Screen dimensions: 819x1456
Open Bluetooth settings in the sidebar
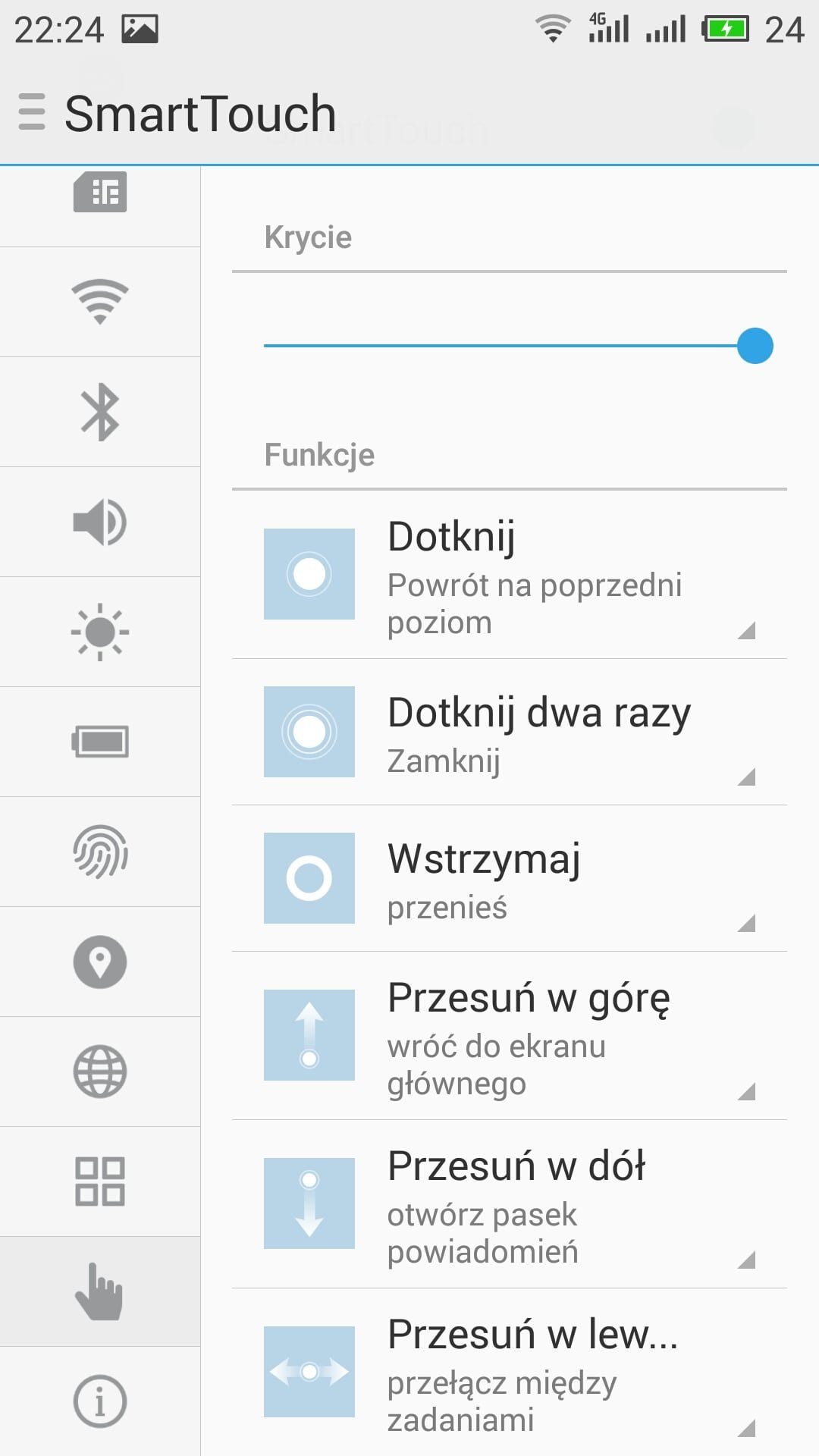pos(100,412)
